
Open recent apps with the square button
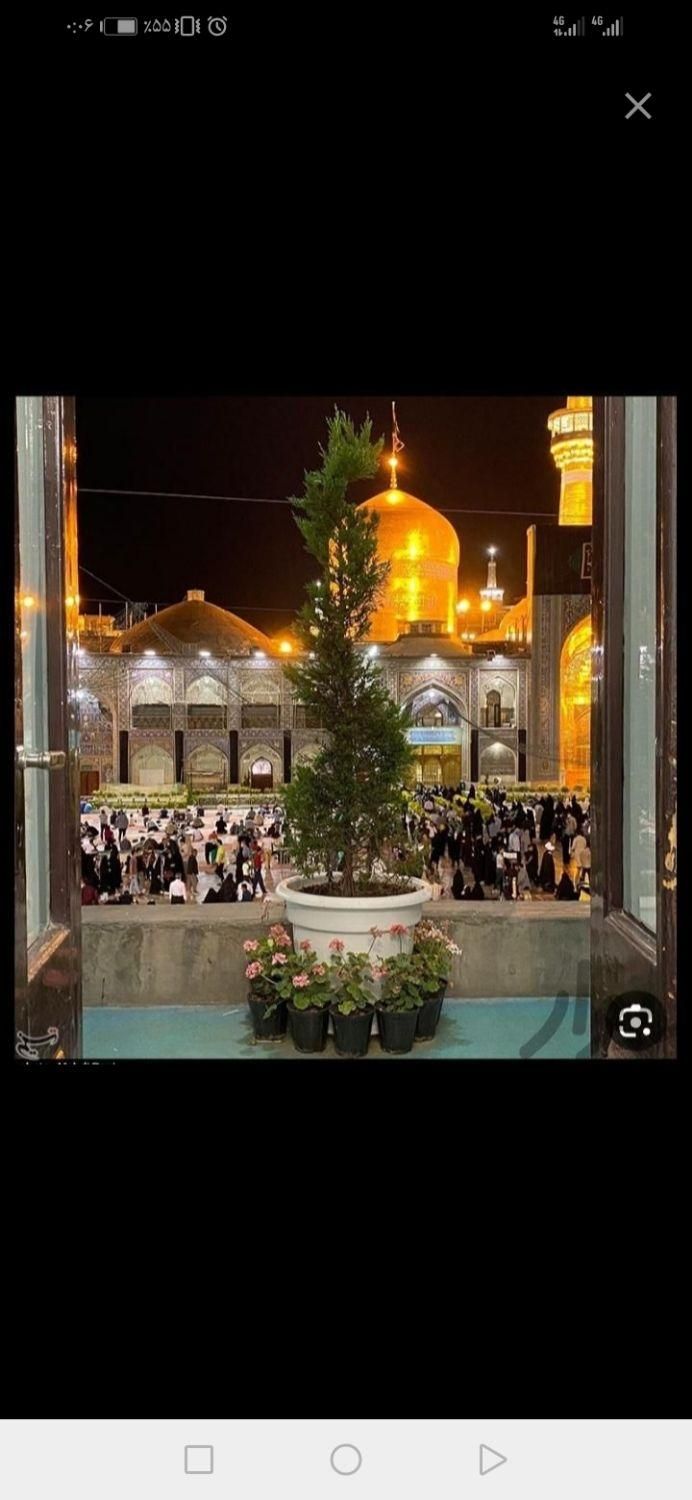pyautogui.click(x=199, y=1459)
